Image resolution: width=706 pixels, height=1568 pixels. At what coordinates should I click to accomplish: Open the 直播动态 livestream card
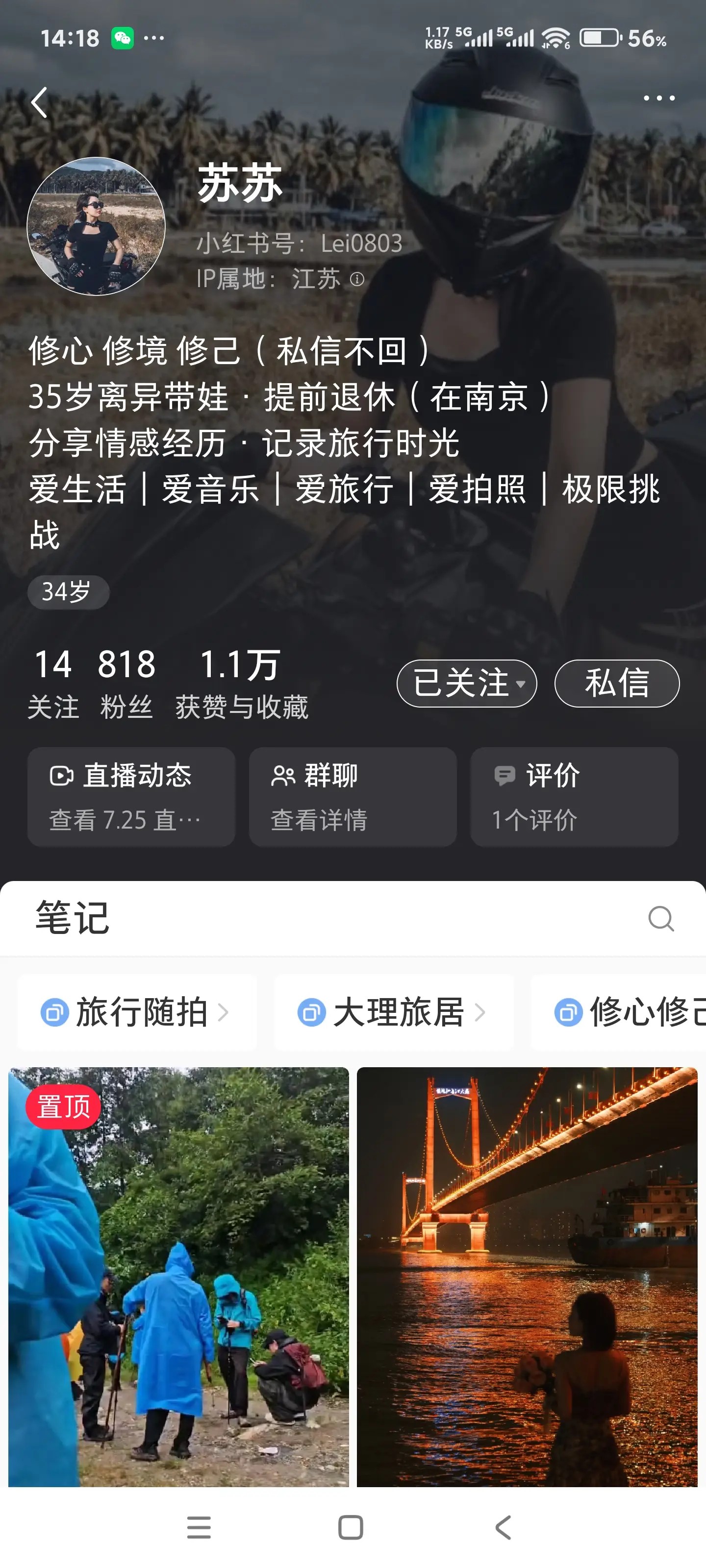tap(131, 796)
